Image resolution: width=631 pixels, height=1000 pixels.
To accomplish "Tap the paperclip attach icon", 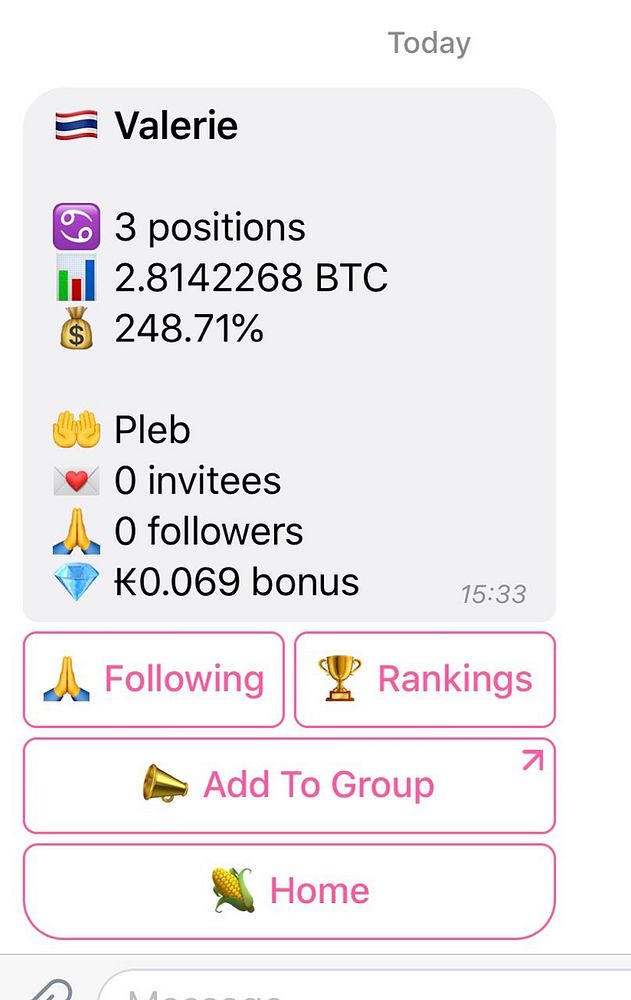I will click(x=48, y=990).
